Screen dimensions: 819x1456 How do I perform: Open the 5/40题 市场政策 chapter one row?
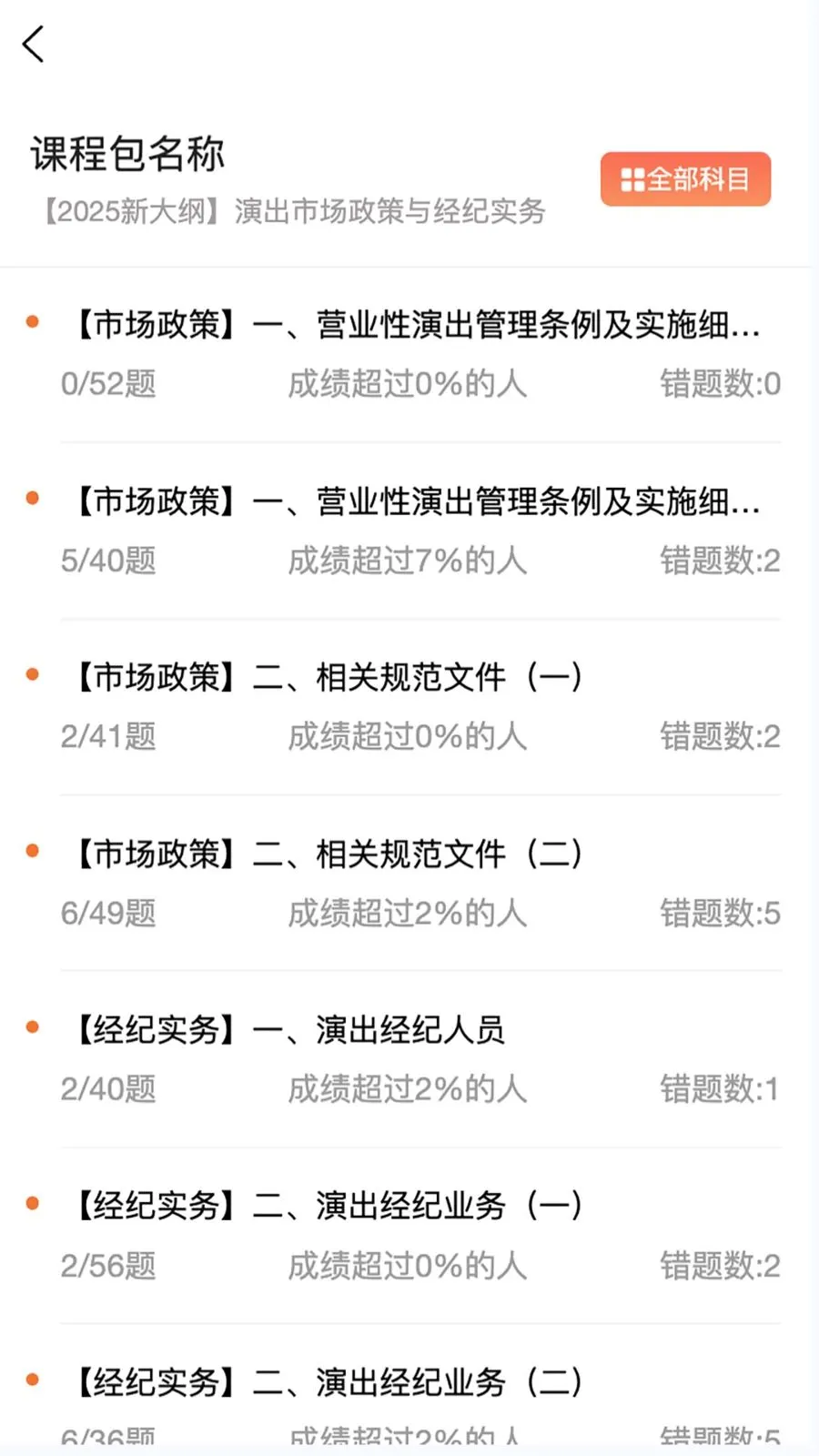(409, 531)
